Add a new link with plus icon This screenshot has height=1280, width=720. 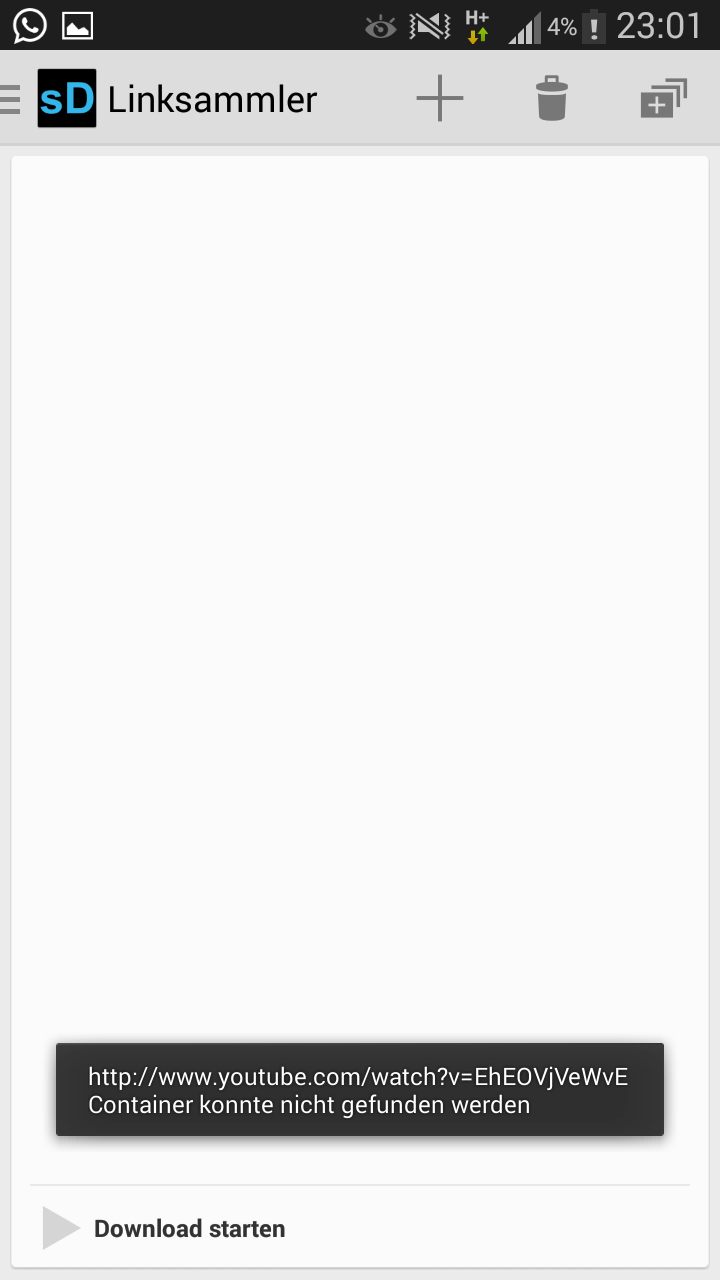coord(440,99)
